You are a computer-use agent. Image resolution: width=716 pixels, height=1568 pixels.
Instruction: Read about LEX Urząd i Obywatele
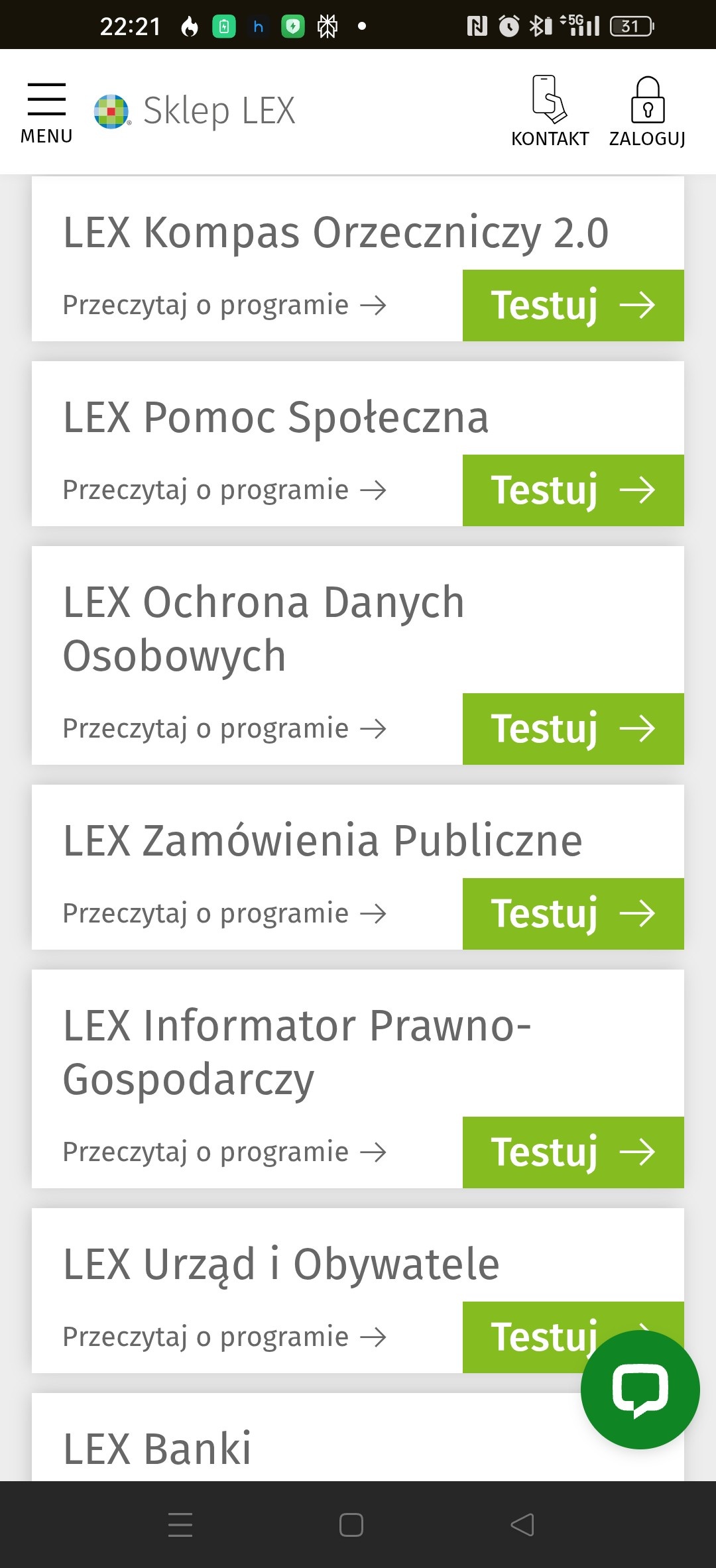tap(224, 1337)
